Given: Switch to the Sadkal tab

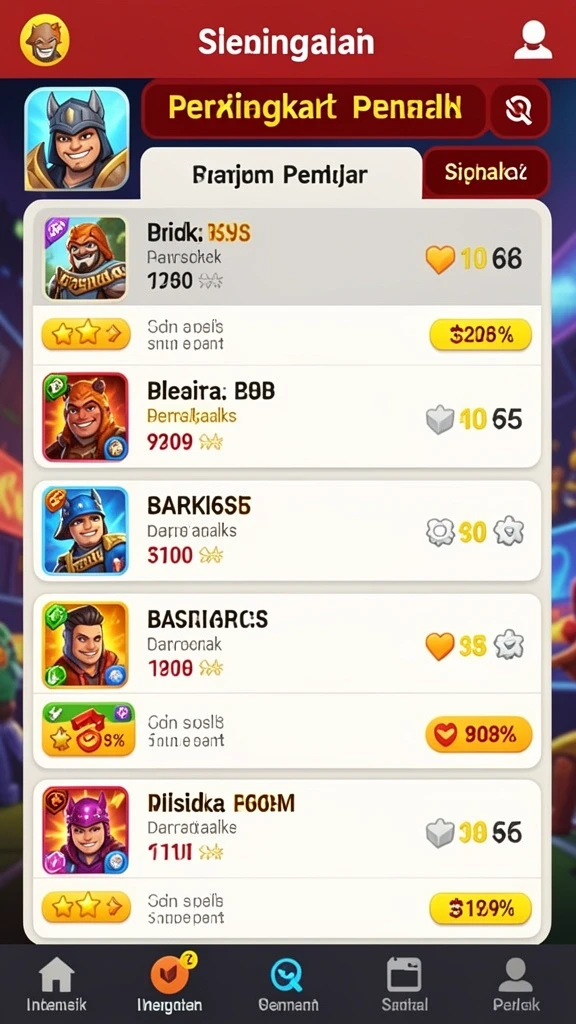Looking at the screenshot, I should pos(405,984).
